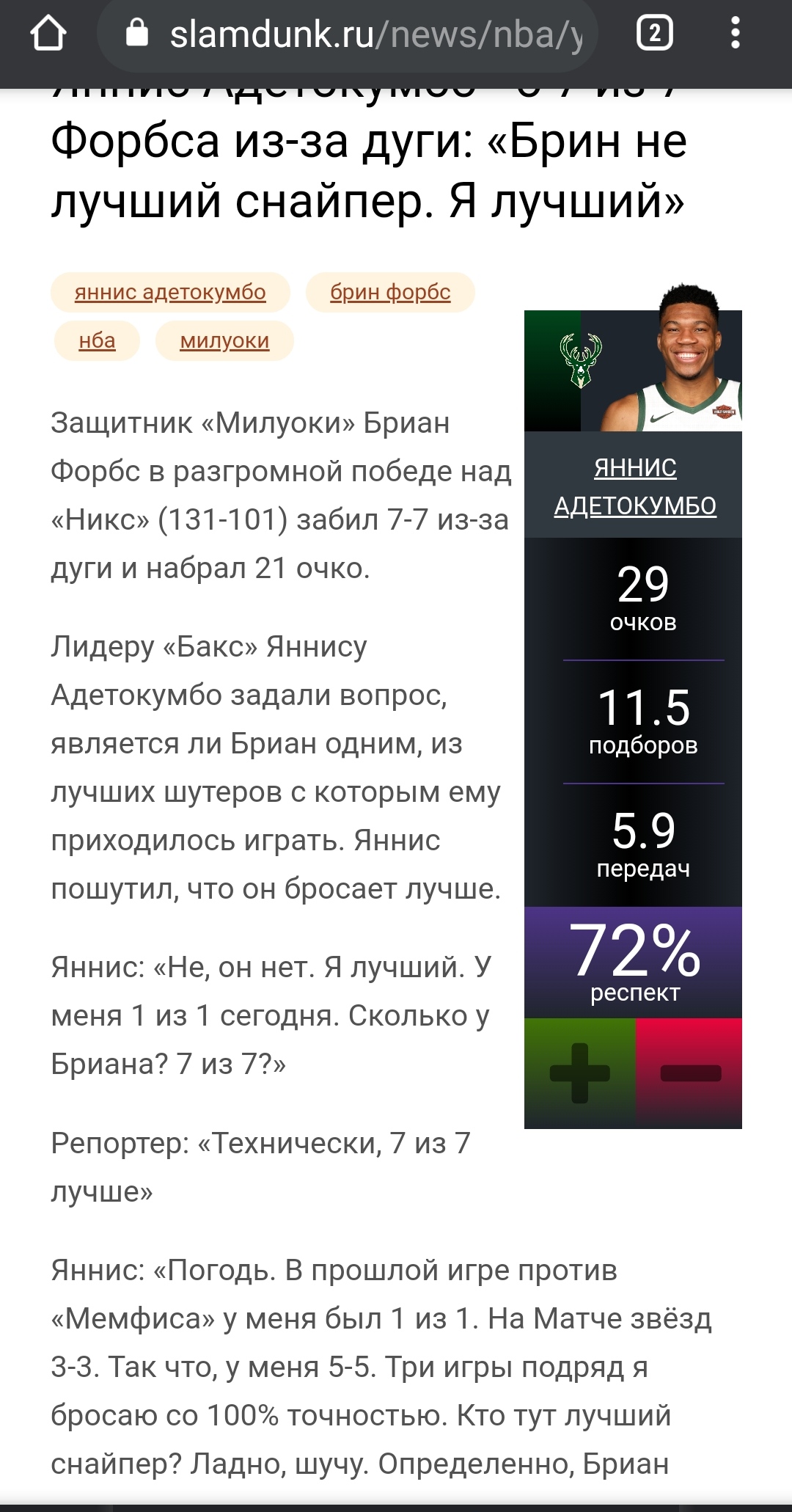Open the tab switcher showing 2 tabs
The height and width of the screenshot is (1512, 792).
click(654, 34)
